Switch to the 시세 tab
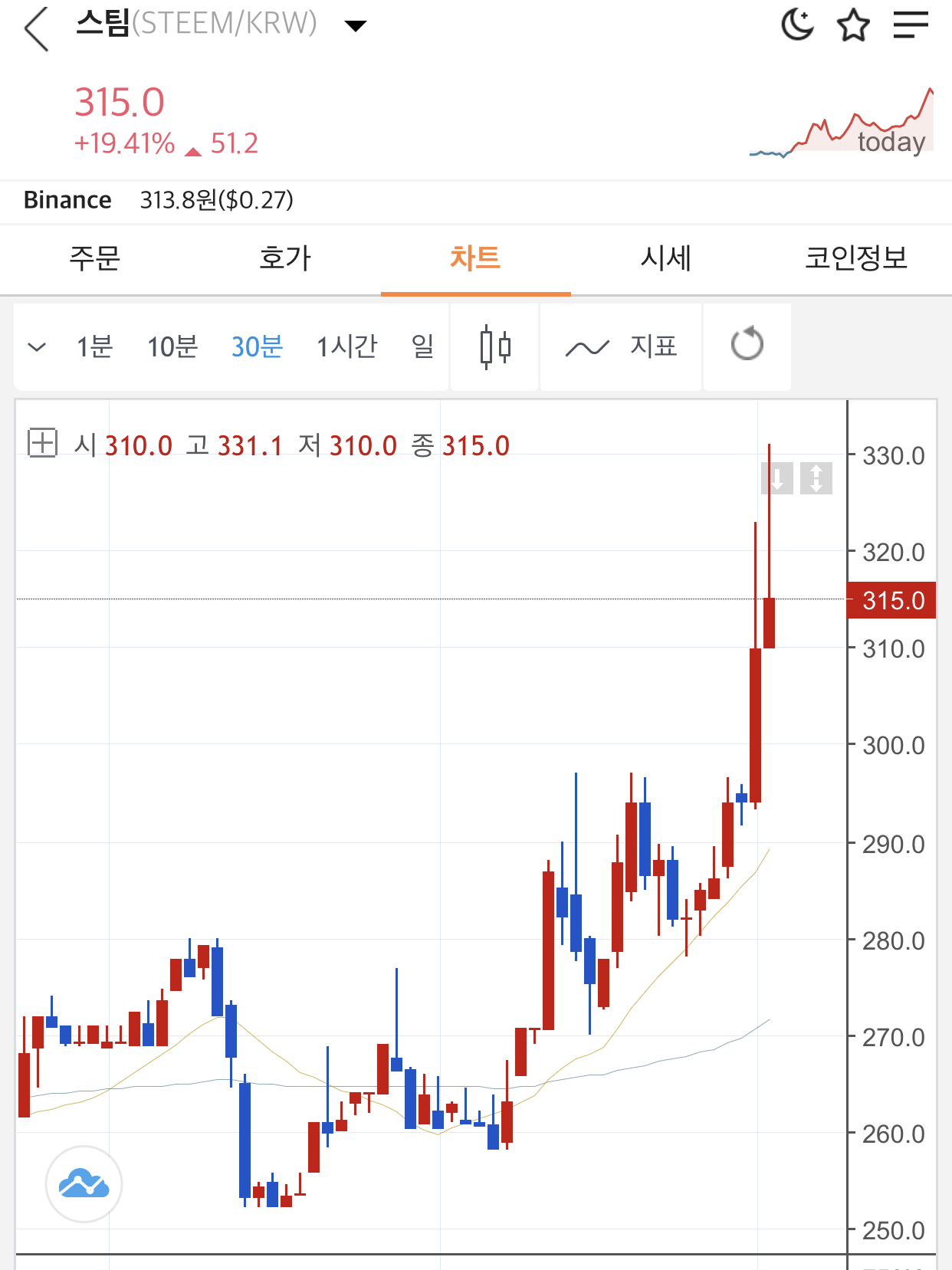This screenshot has width=952, height=1270. [665, 258]
